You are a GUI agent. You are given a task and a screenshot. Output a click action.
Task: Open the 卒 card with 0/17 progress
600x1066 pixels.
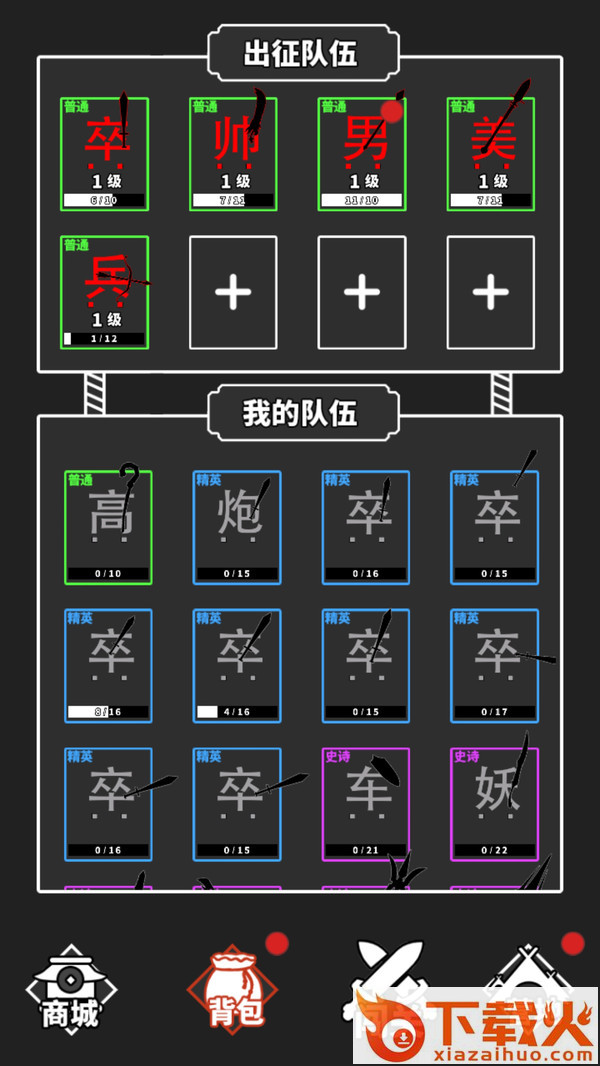click(x=494, y=665)
